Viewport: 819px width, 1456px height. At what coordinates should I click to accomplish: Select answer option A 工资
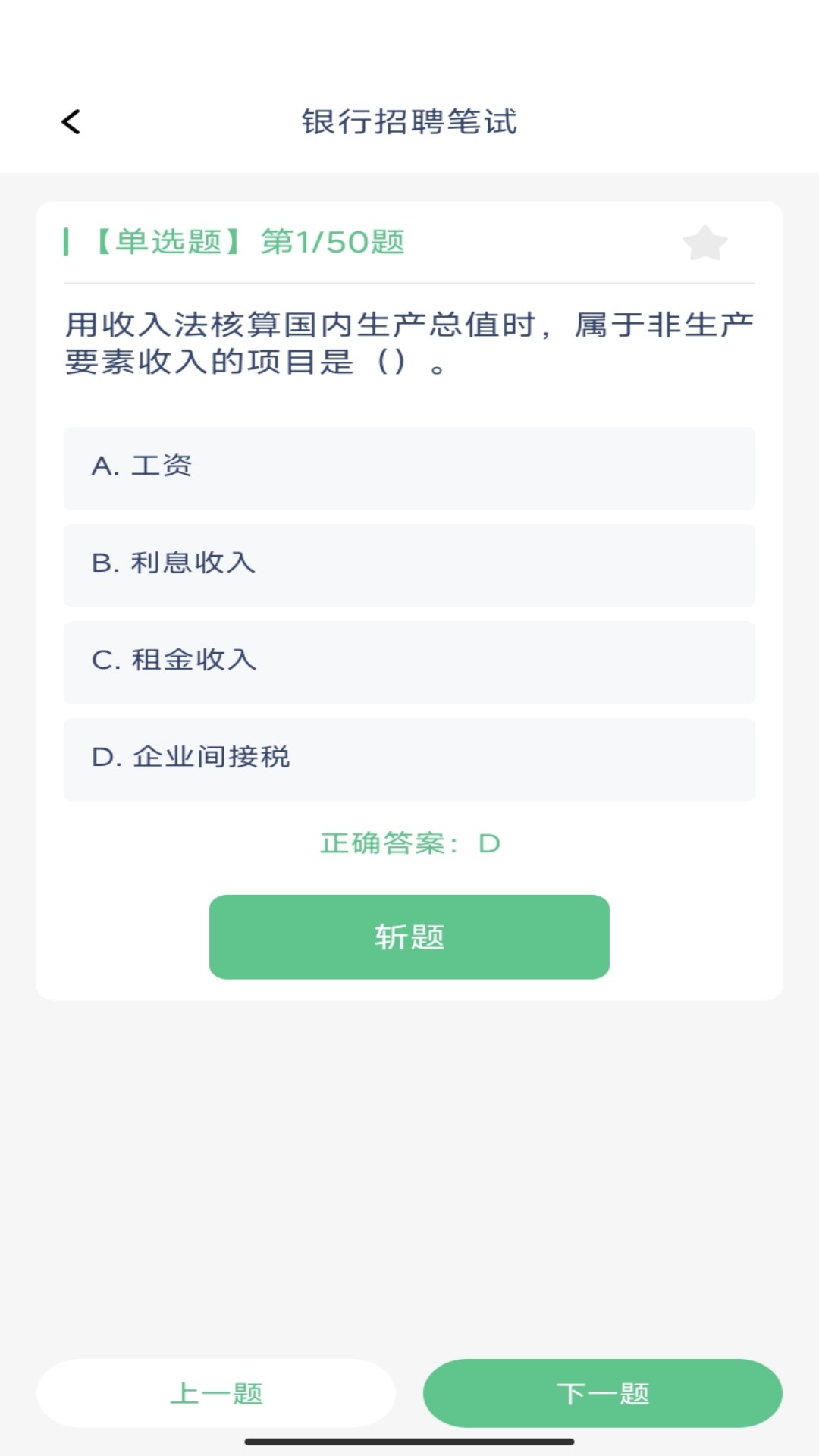409,469
